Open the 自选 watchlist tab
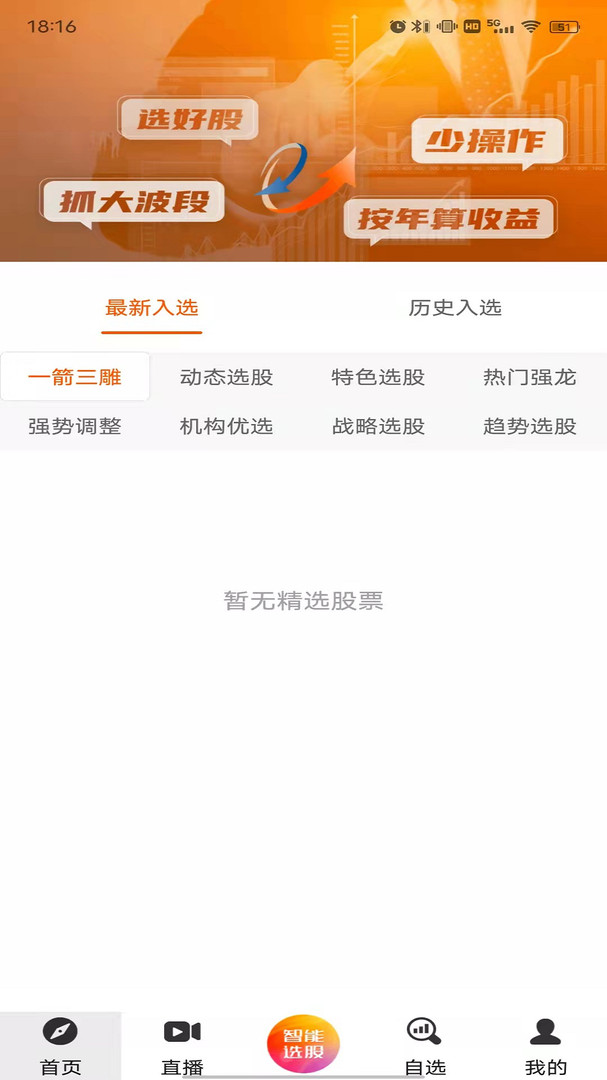Screen dimensions: 607x1080 (424, 1046)
